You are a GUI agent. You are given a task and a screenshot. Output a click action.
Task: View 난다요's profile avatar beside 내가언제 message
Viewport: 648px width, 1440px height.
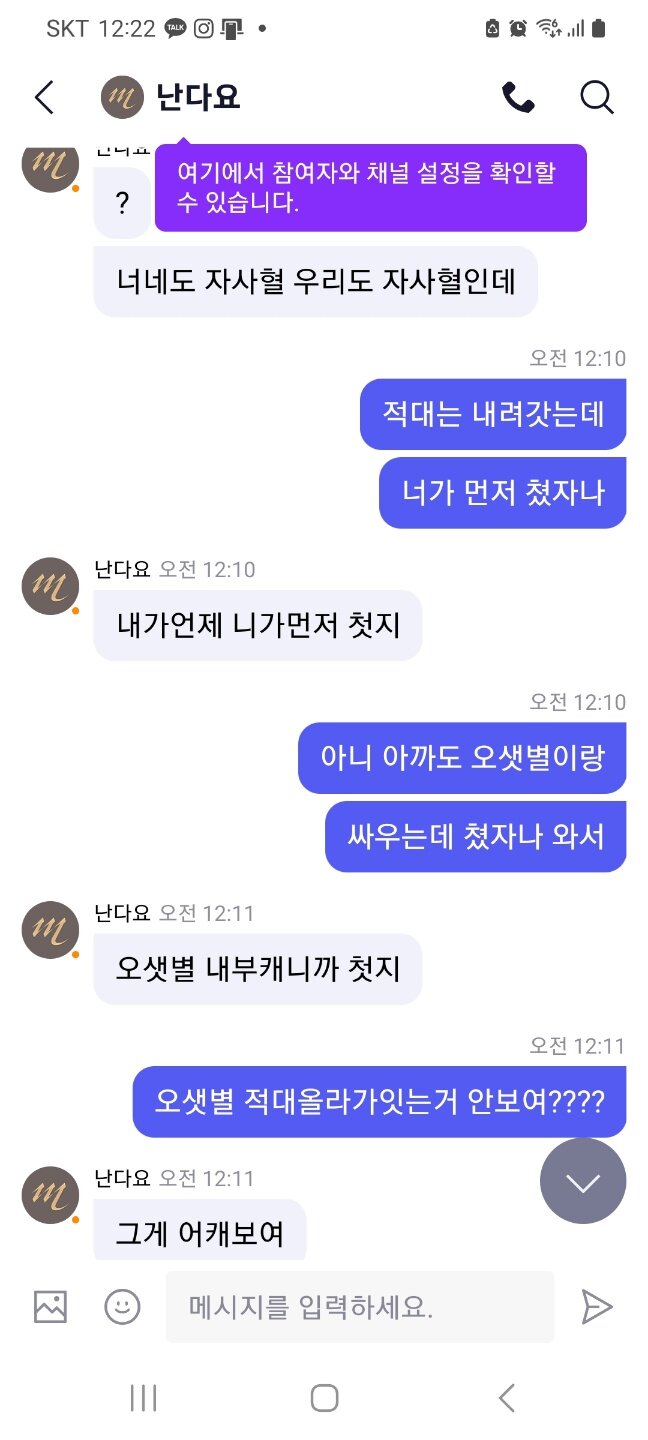pyautogui.click(x=50, y=586)
